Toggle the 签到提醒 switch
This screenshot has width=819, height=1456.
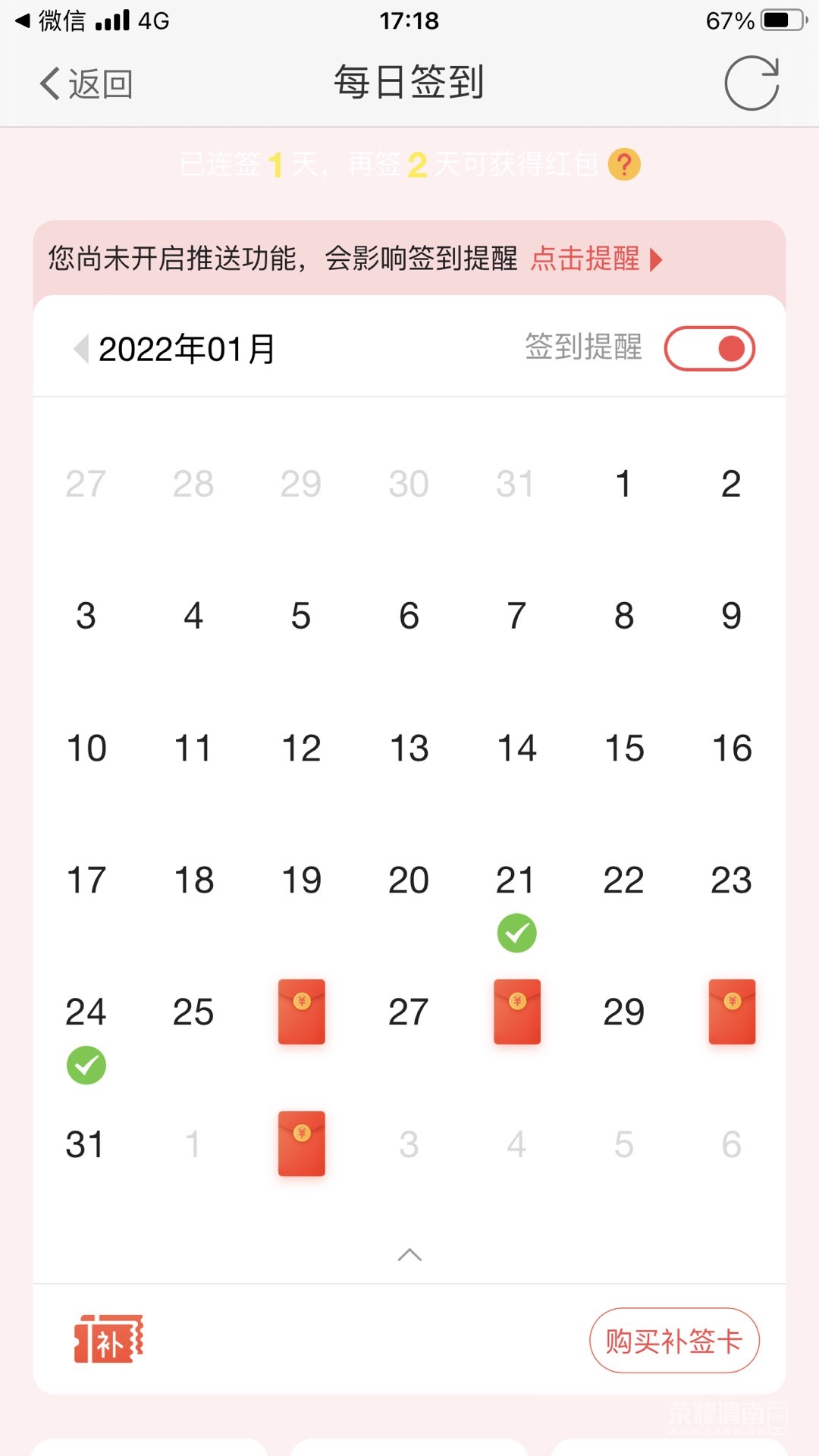(709, 349)
